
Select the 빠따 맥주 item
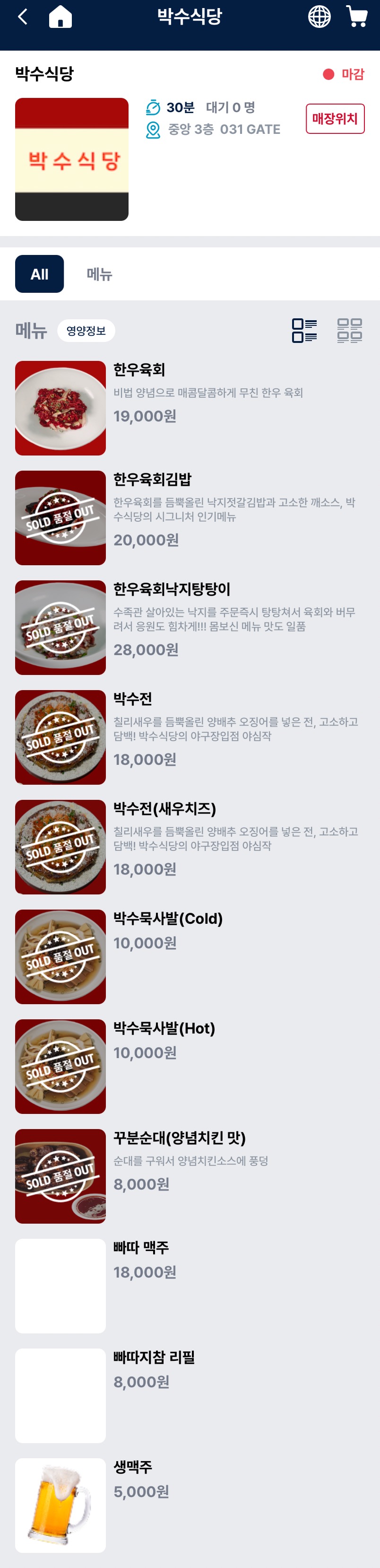click(141, 1247)
